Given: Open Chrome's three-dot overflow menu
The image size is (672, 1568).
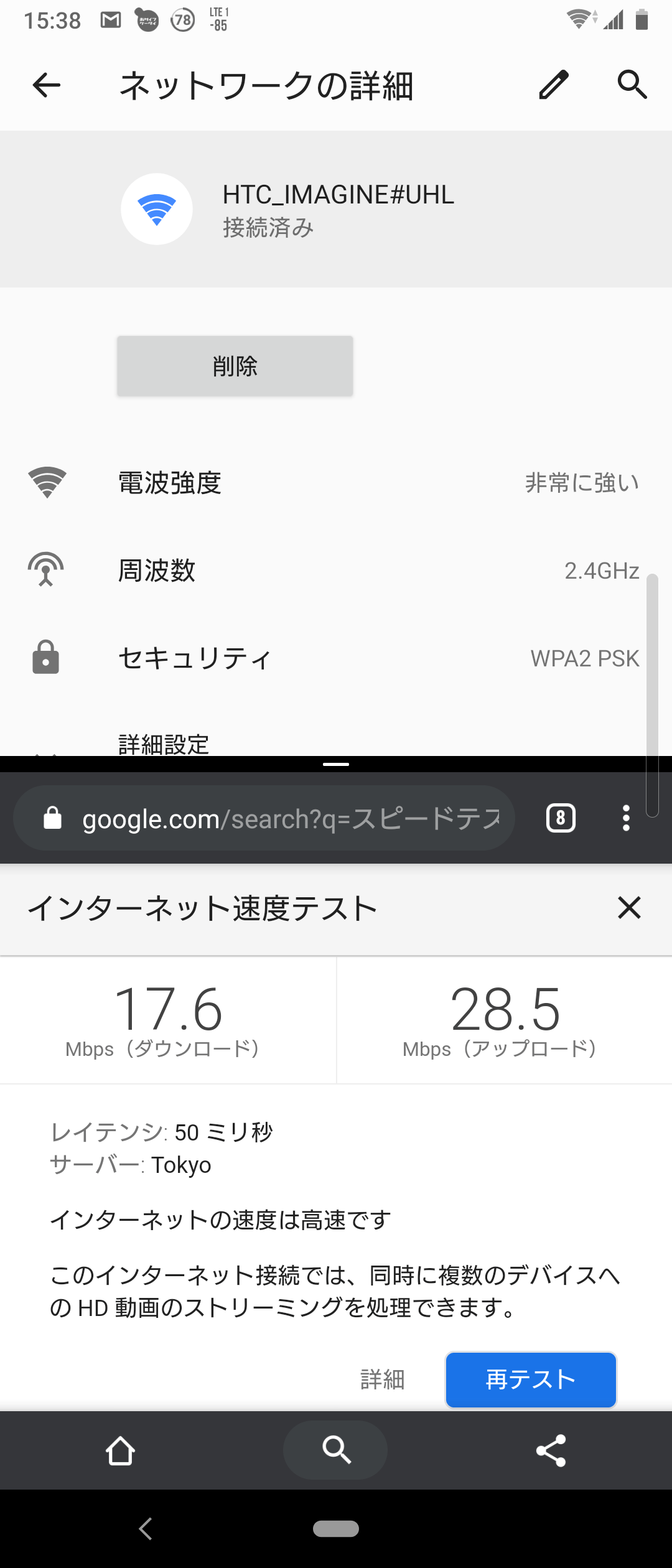Looking at the screenshot, I should click(626, 818).
